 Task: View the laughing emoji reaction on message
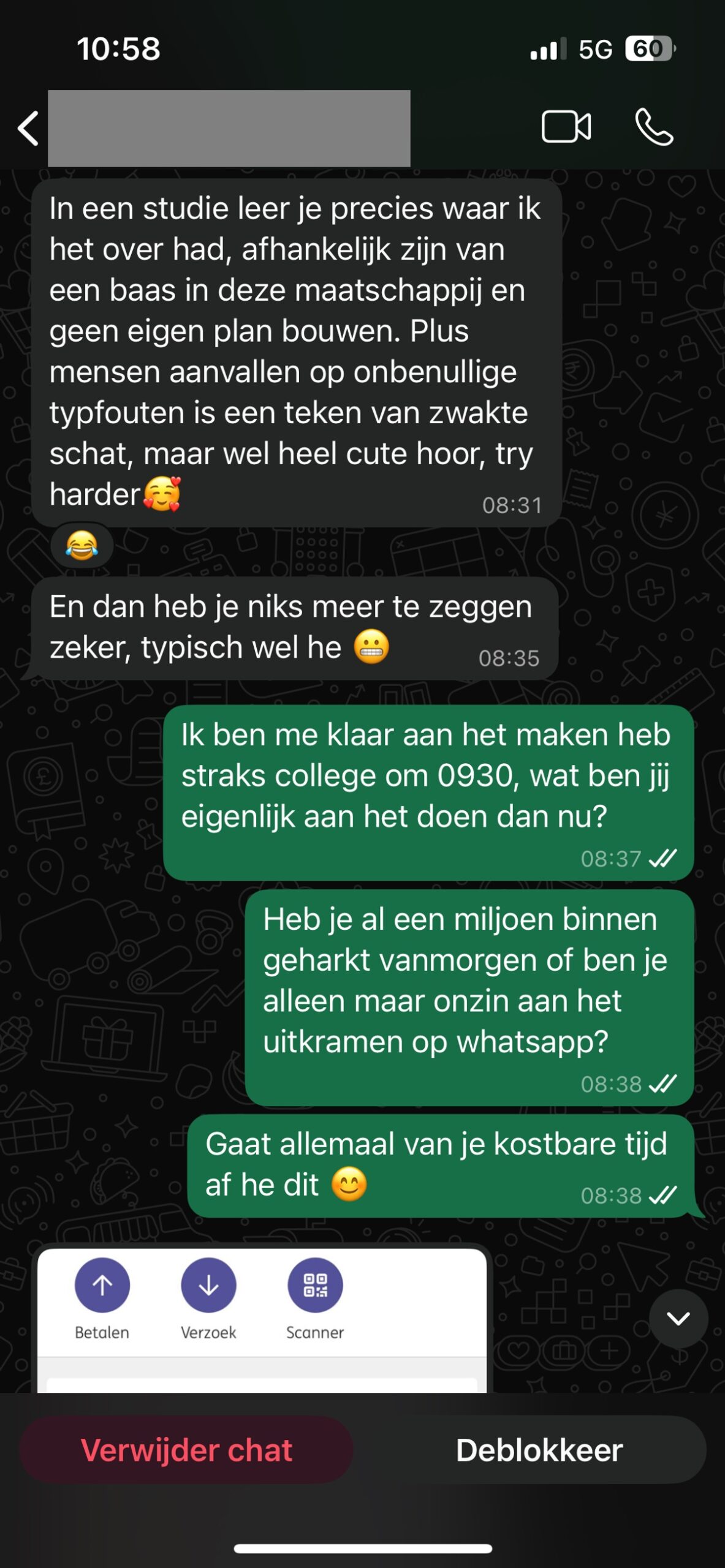[x=82, y=545]
